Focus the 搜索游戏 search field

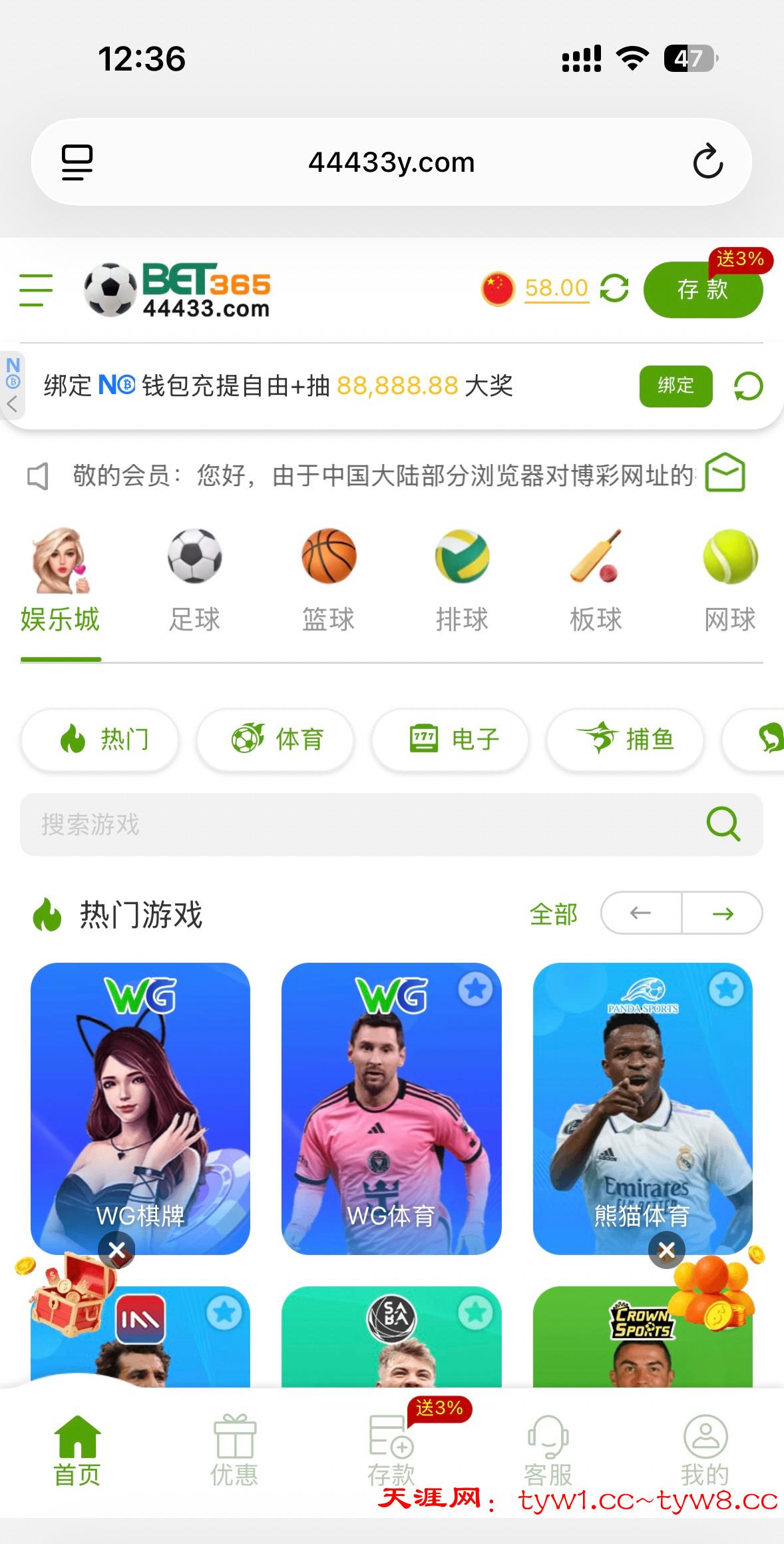(x=359, y=824)
